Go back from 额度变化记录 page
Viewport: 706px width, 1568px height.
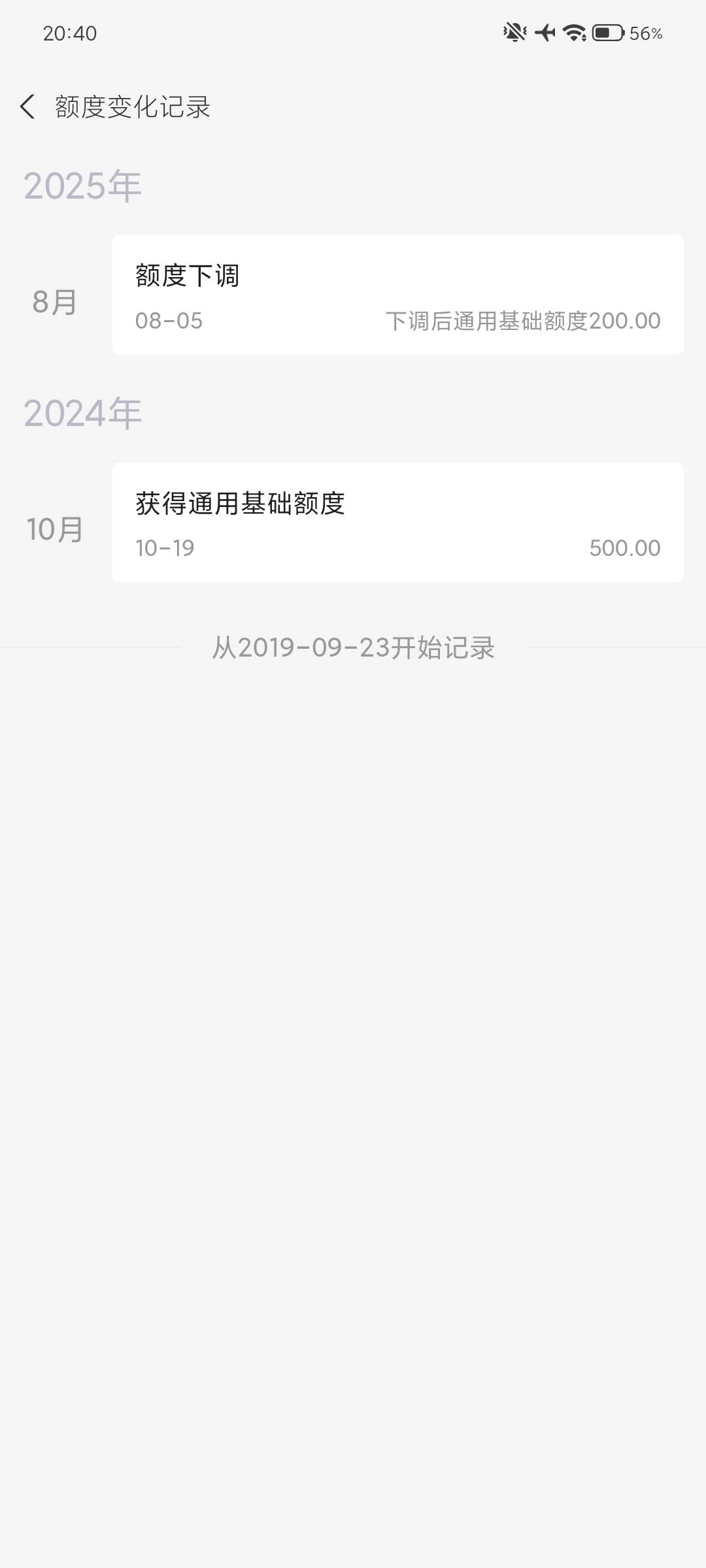pyautogui.click(x=27, y=106)
